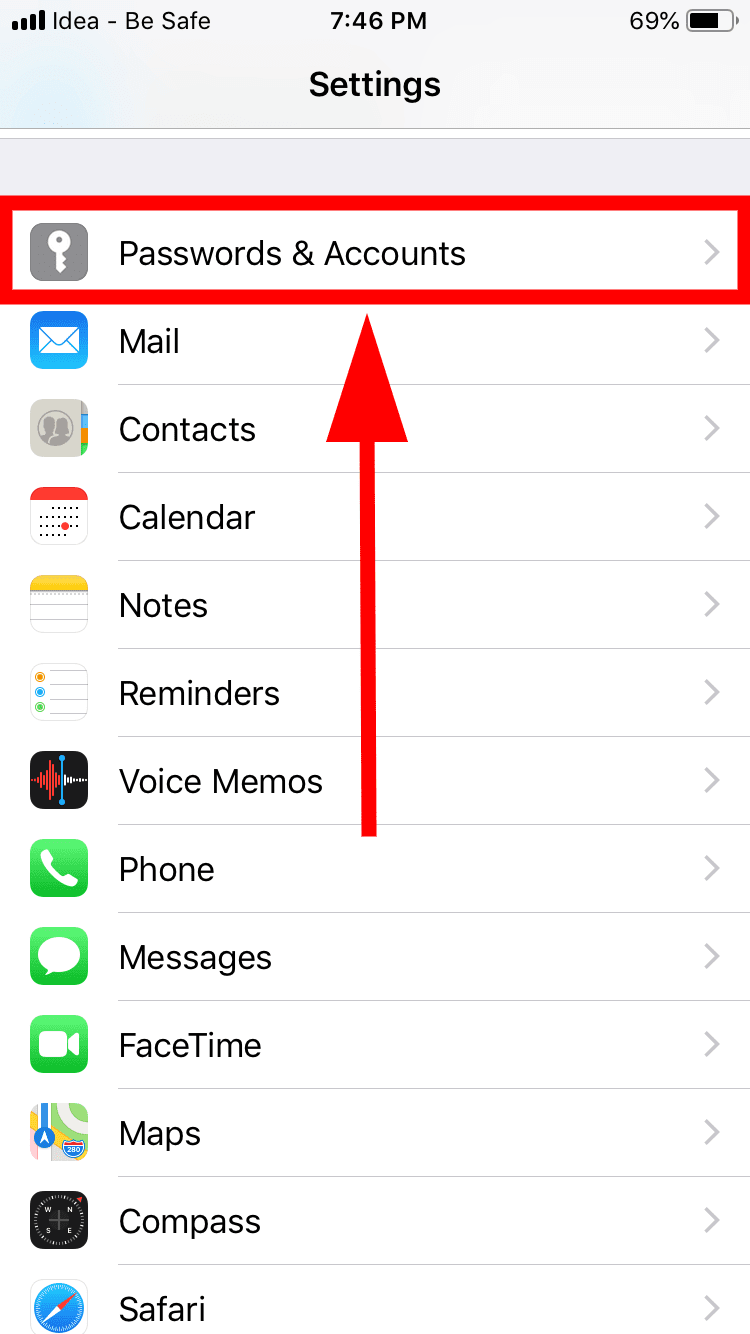This screenshot has height=1334, width=750.
Task: Tap the green Phone icon
Action: [58, 868]
